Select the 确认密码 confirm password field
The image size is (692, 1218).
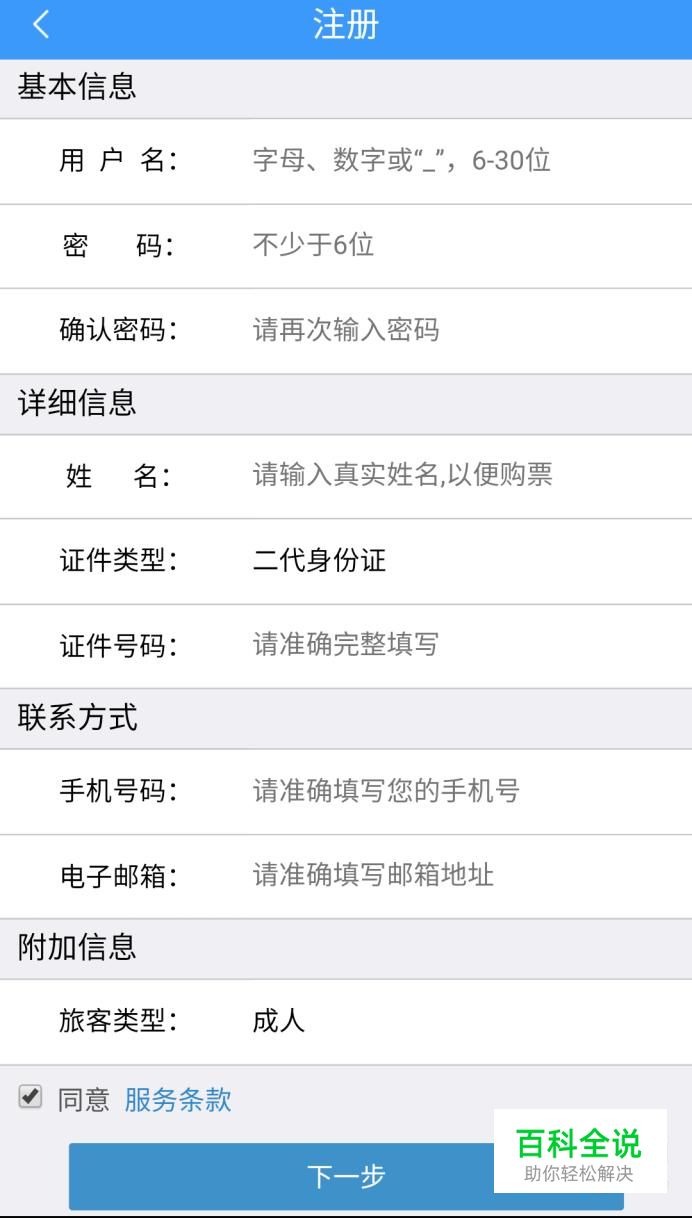click(450, 331)
